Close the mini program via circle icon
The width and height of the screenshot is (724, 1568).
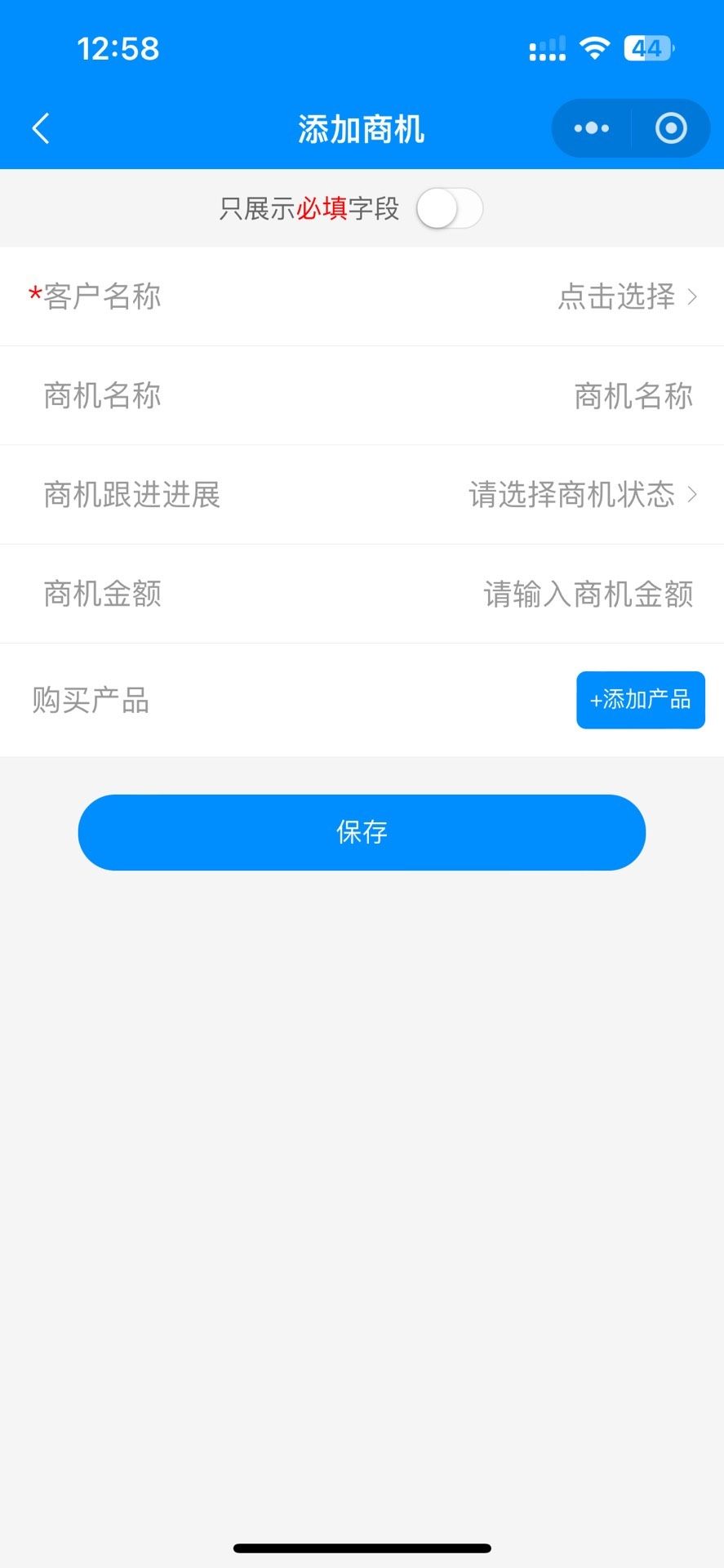(x=671, y=128)
